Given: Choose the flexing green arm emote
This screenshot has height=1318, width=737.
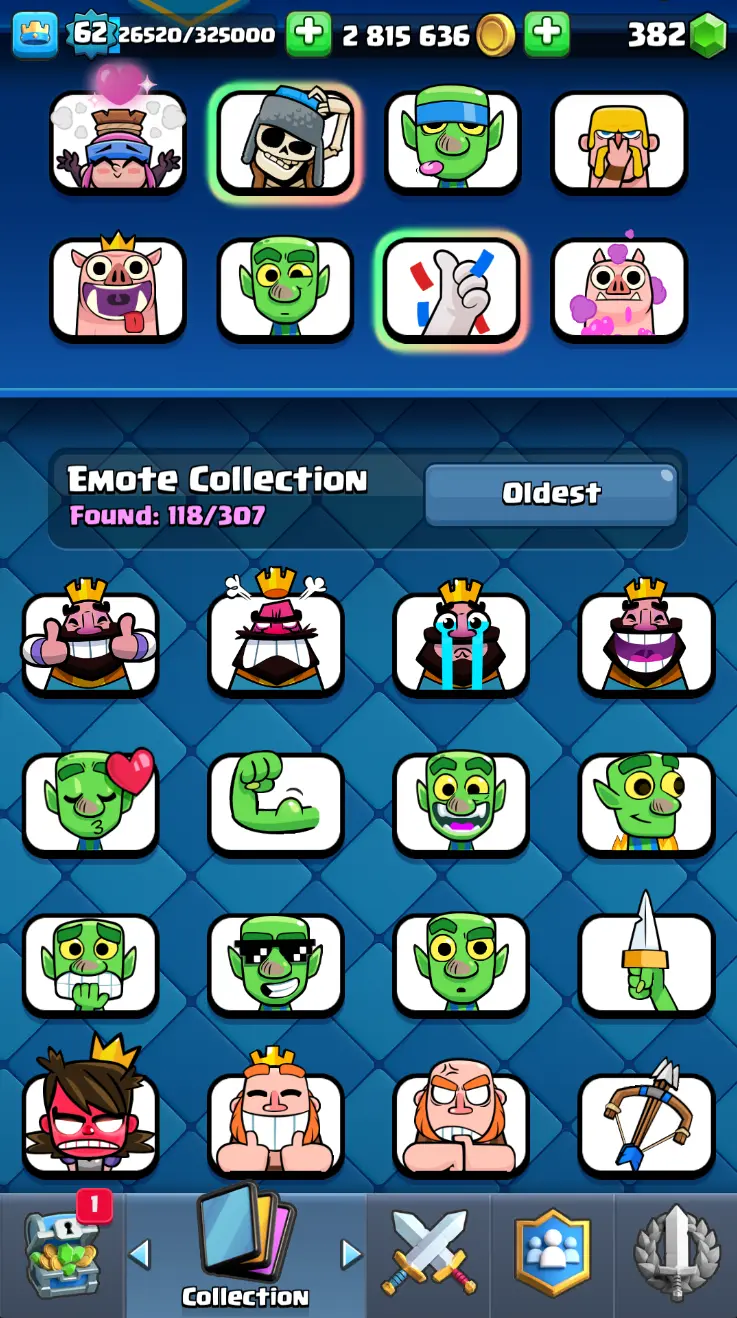Looking at the screenshot, I should (x=276, y=803).
